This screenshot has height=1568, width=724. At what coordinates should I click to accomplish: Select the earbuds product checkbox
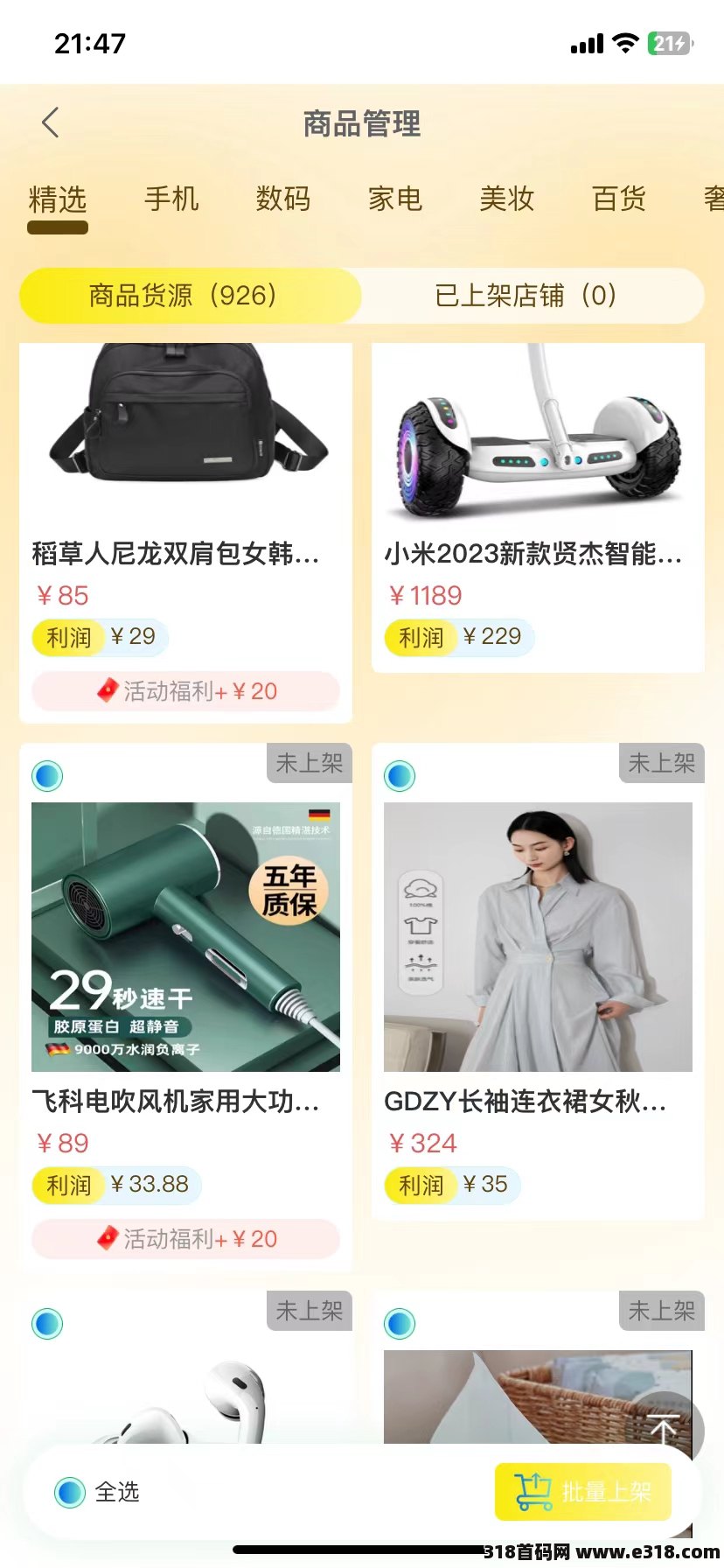47,1324
